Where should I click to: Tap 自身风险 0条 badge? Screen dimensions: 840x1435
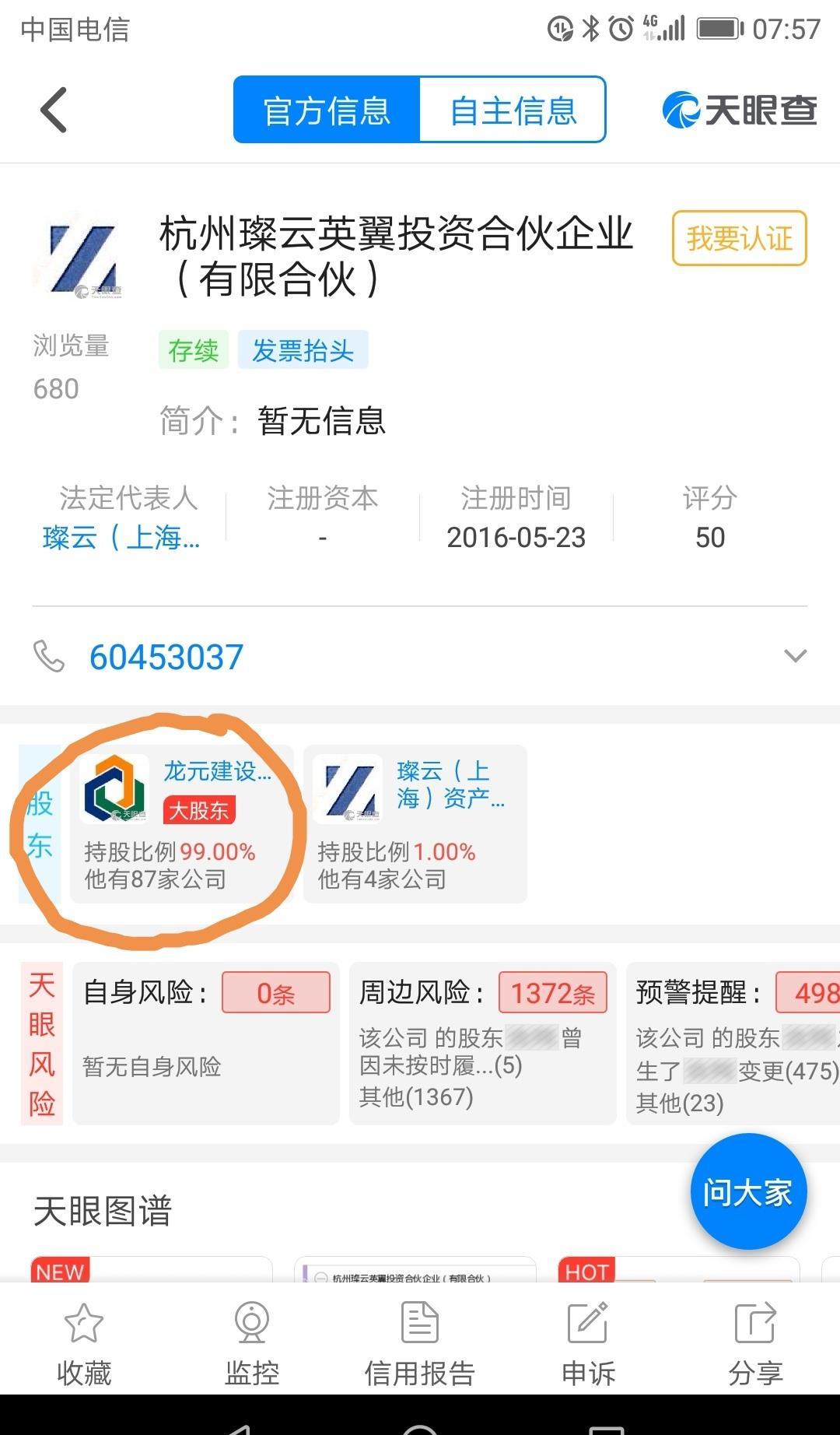pos(277,992)
